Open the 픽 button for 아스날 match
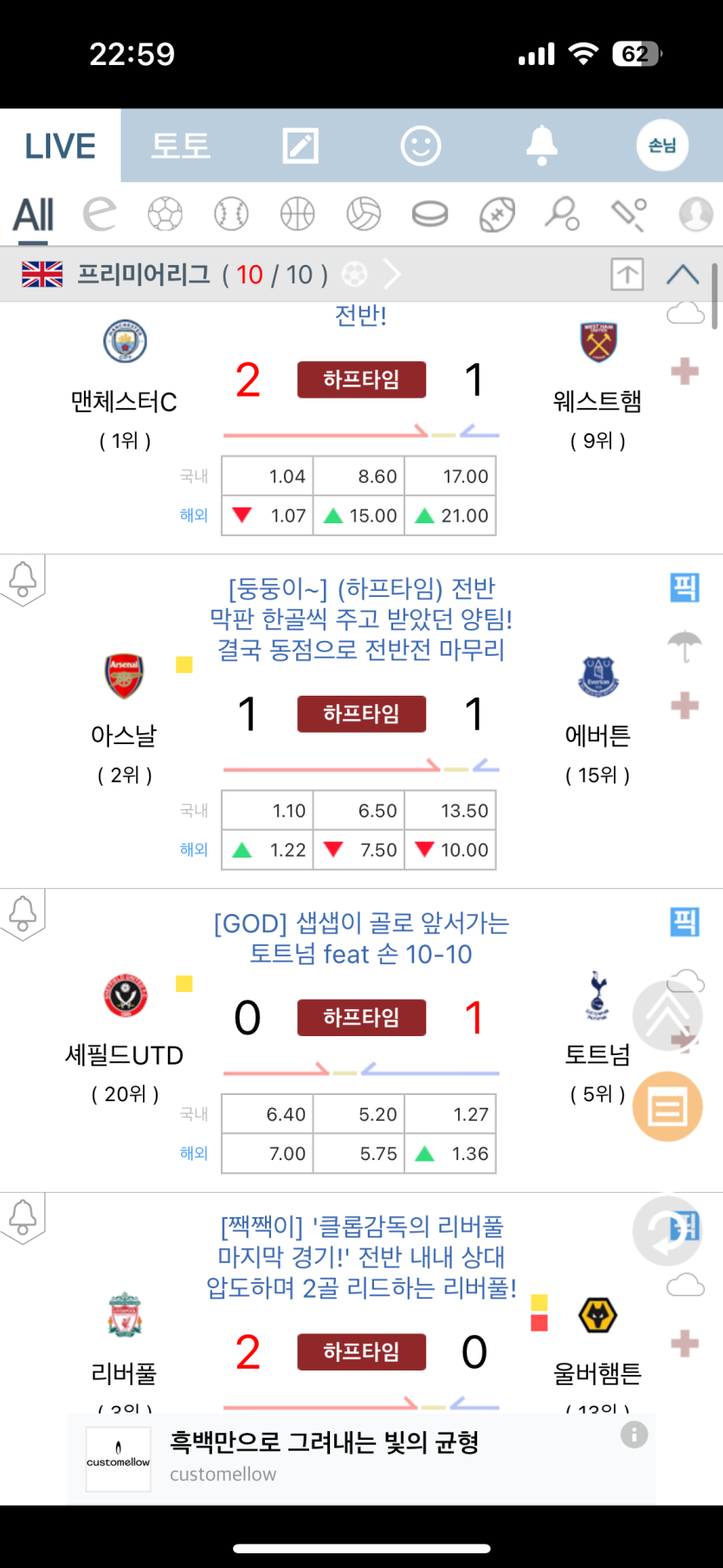 684,588
